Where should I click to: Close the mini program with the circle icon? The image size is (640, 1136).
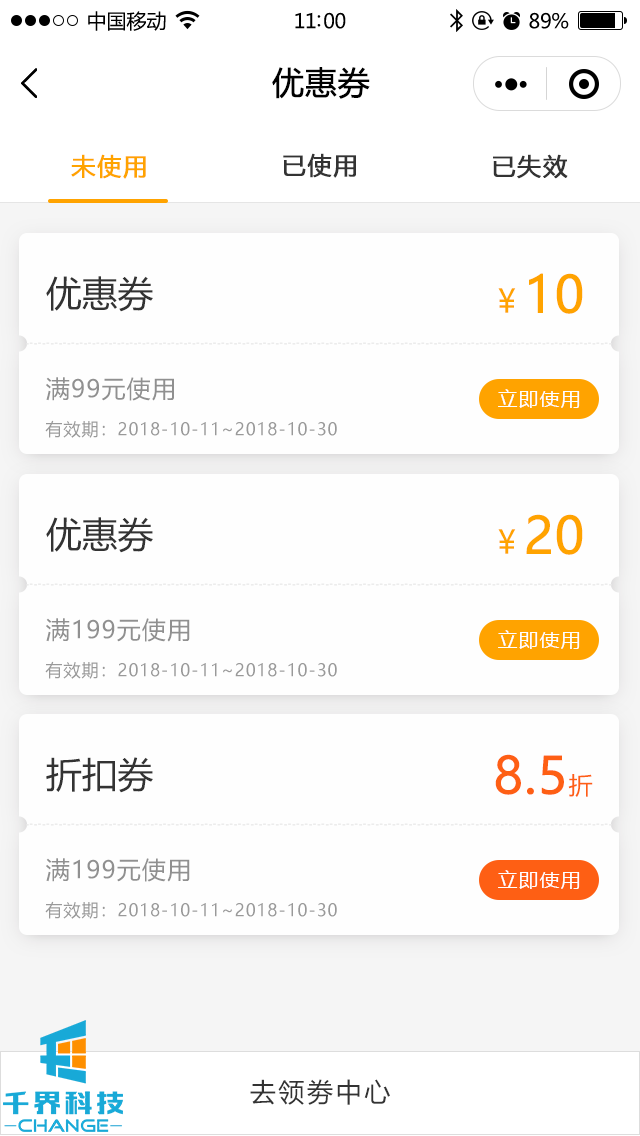584,84
